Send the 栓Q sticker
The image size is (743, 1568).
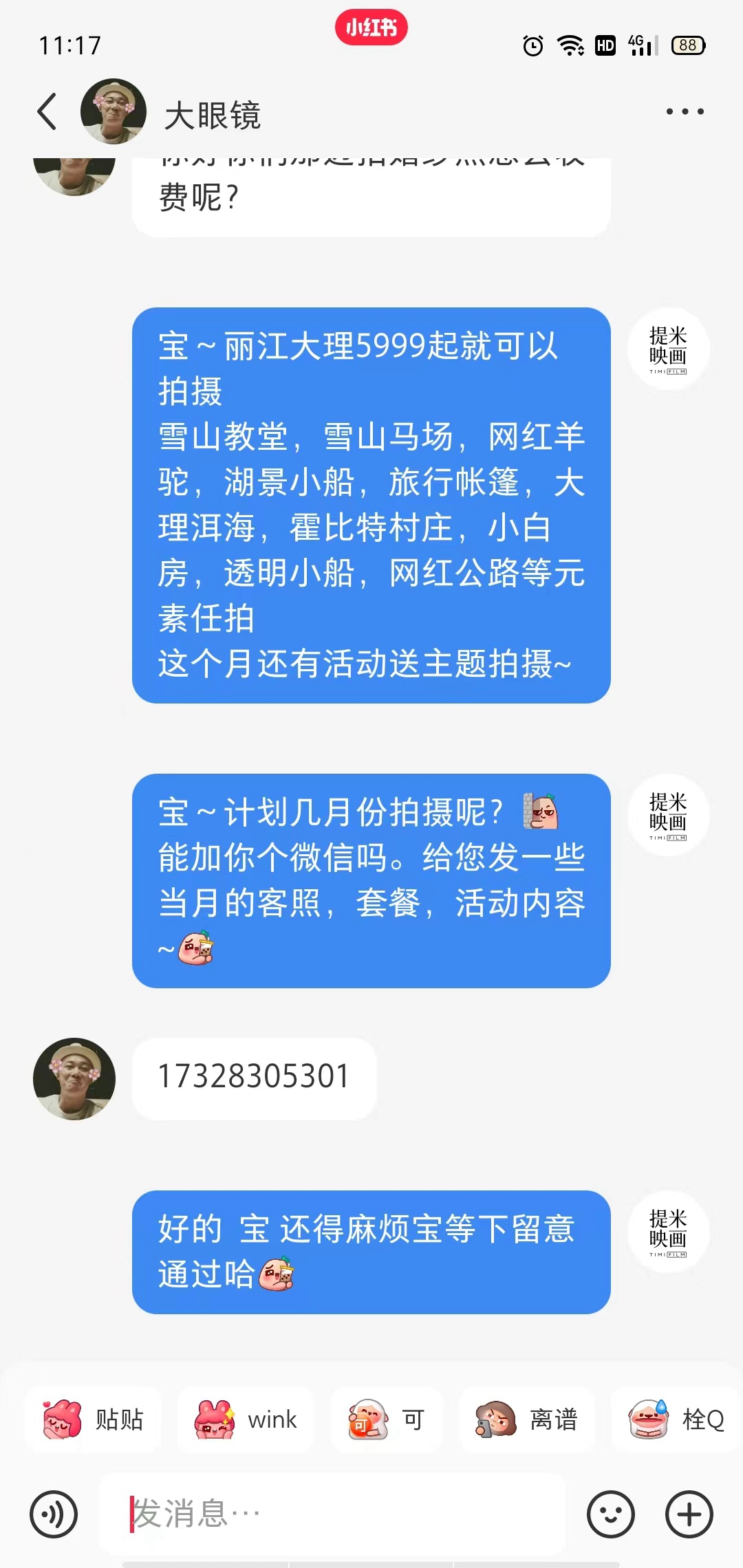(x=677, y=1419)
